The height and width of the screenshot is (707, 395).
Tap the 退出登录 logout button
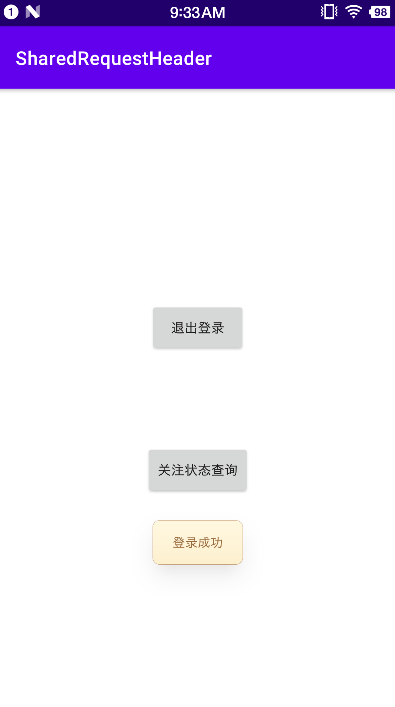(198, 328)
